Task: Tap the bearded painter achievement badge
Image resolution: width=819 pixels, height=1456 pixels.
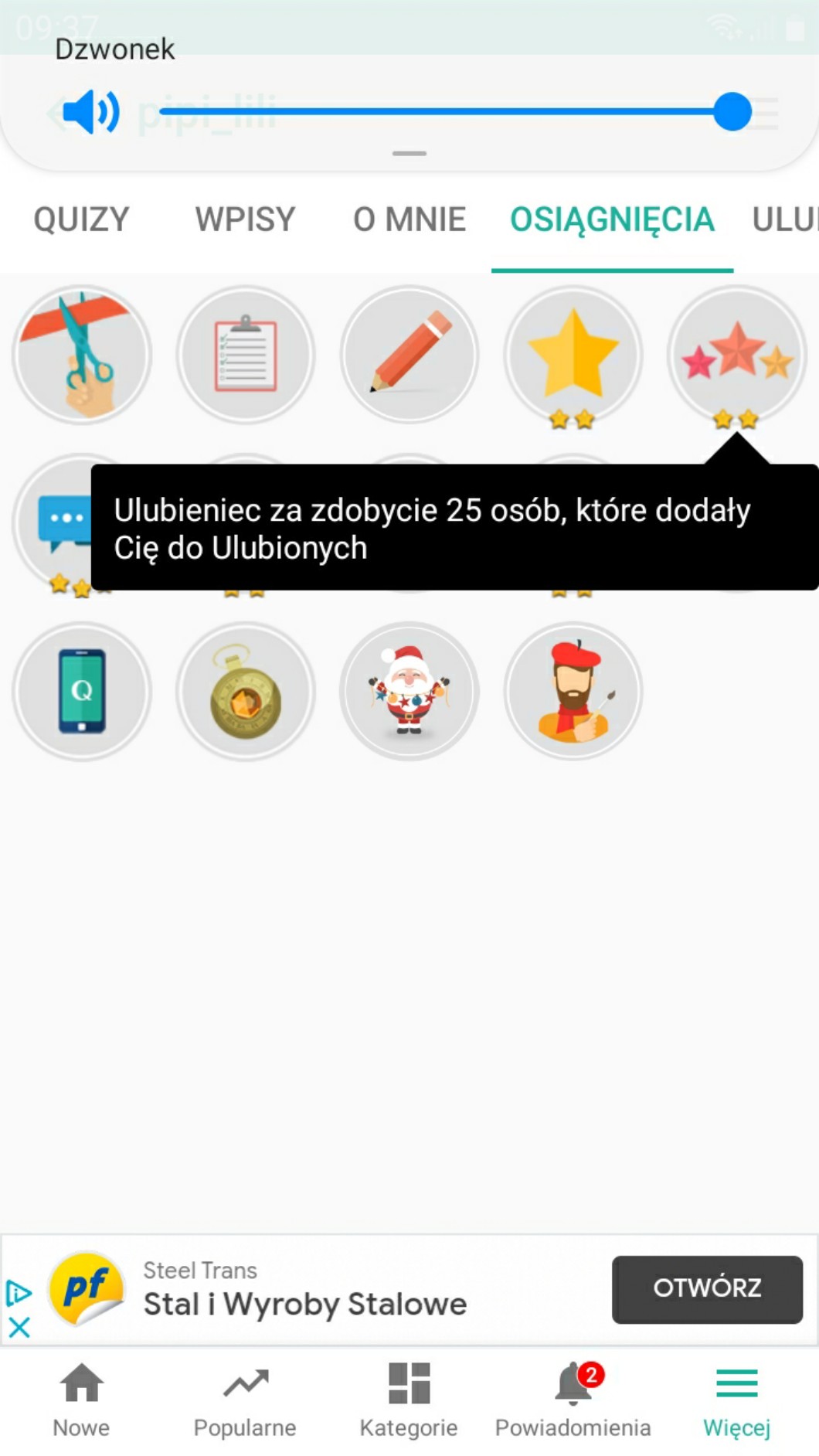Action: (573, 691)
